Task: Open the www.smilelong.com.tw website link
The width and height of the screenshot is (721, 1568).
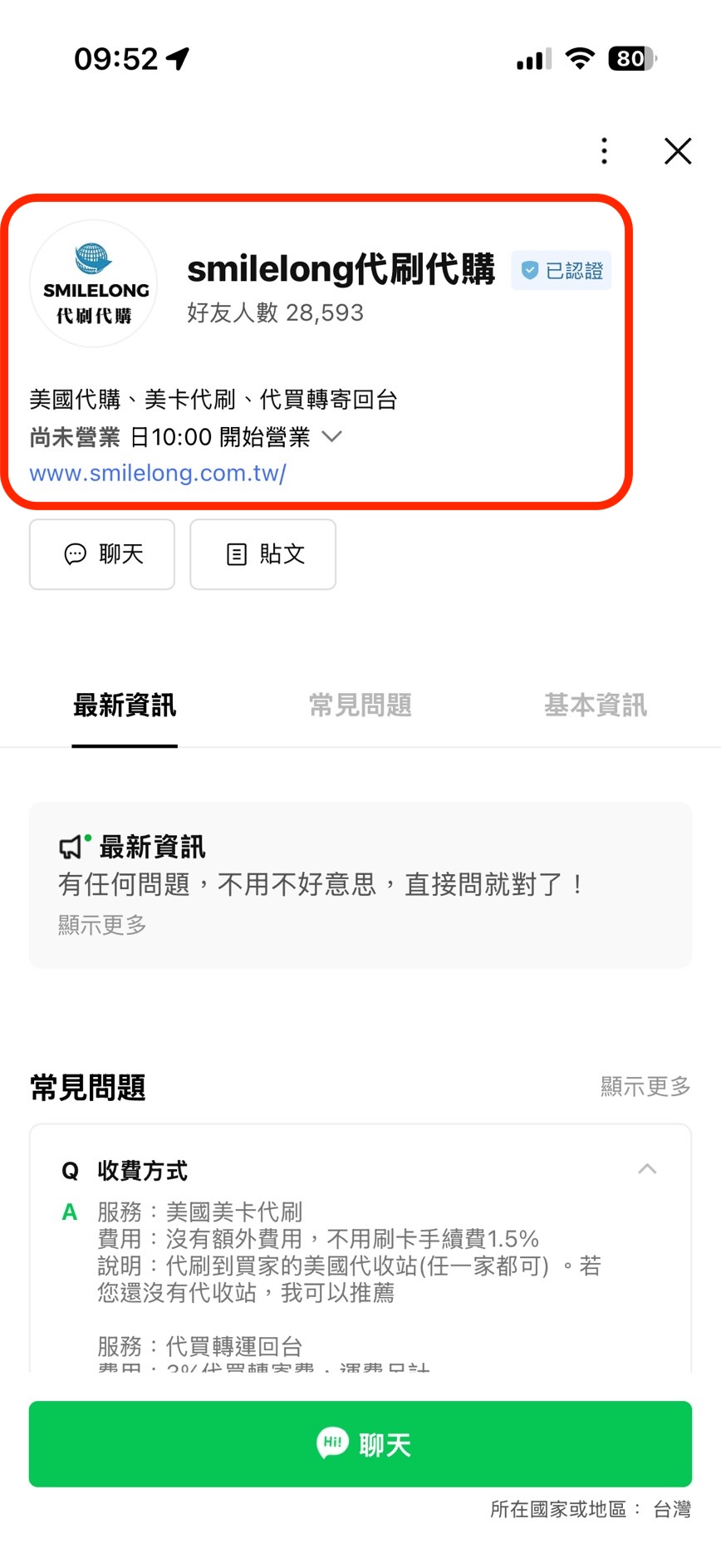Action: [158, 474]
